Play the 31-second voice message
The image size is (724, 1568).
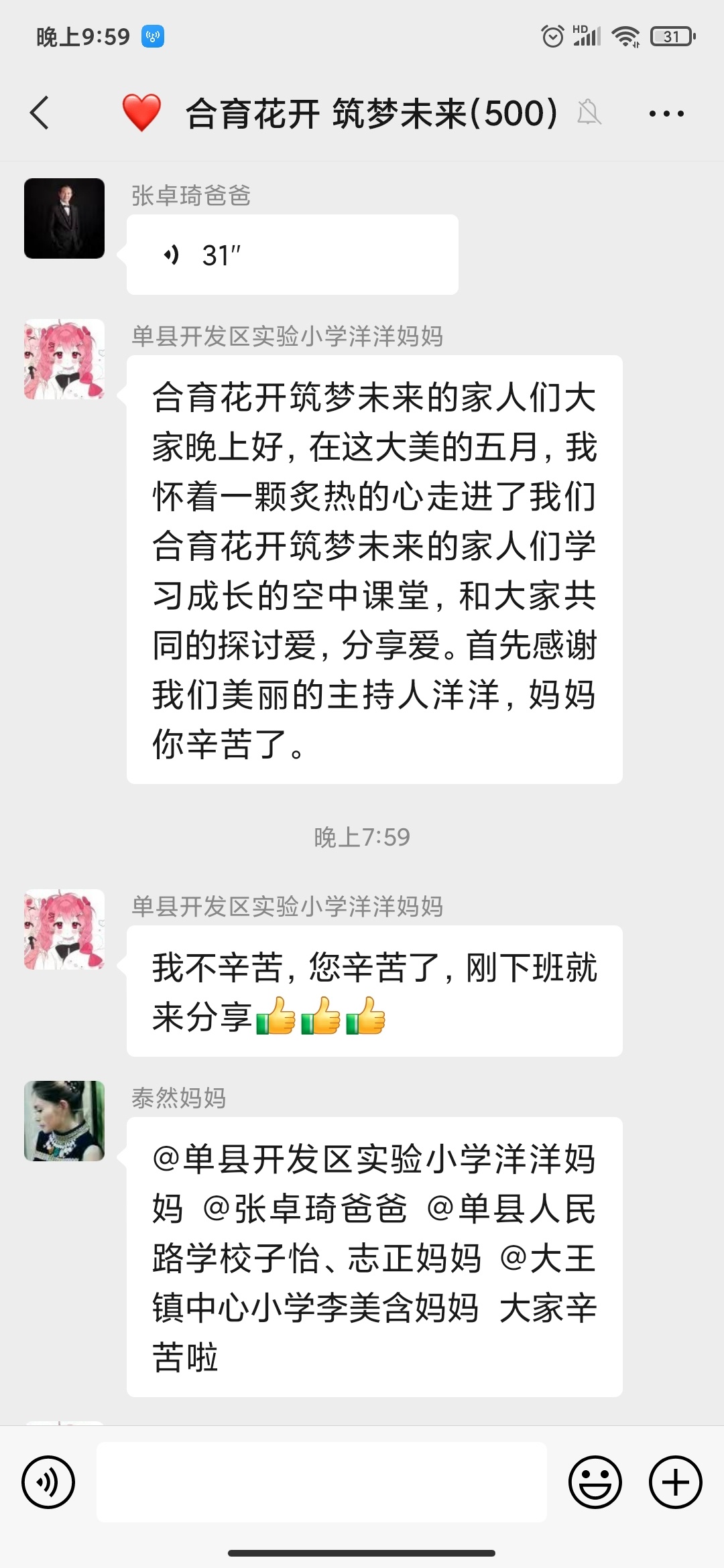click(290, 253)
